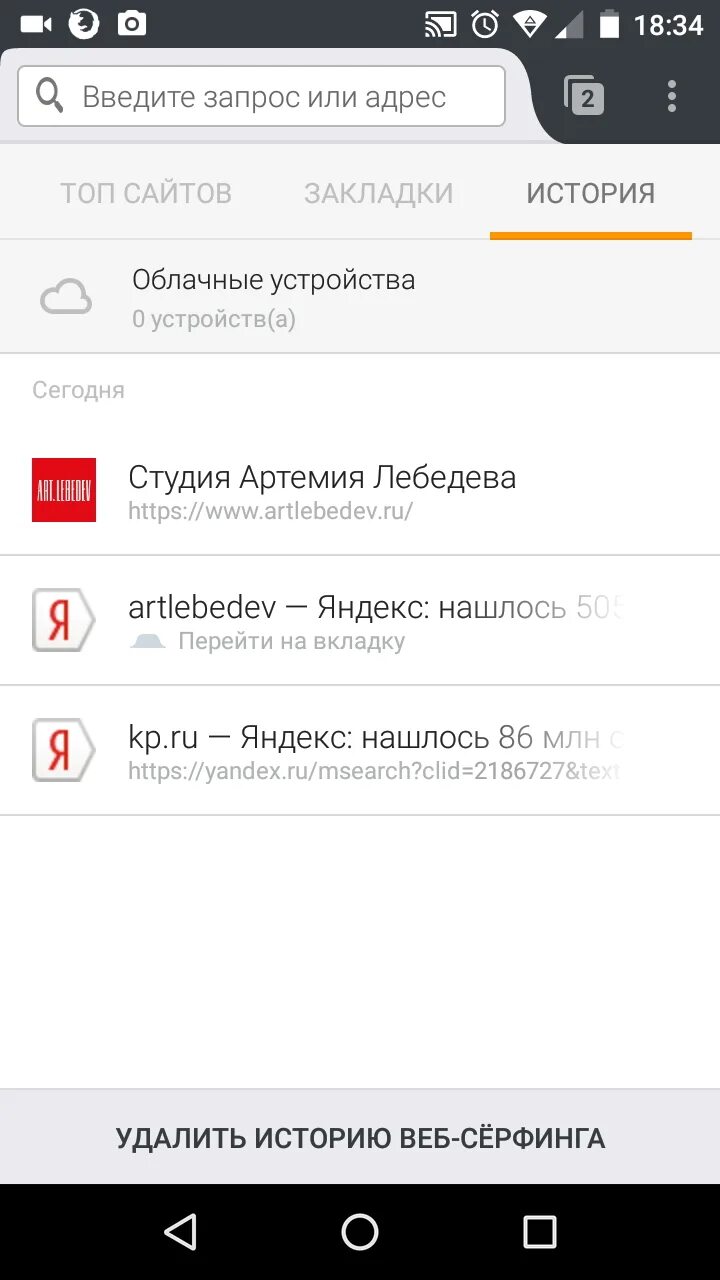Open Студия Артемия Лебедева history entry
The width and height of the screenshot is (720, 1280).
click(x=360, y=490)
